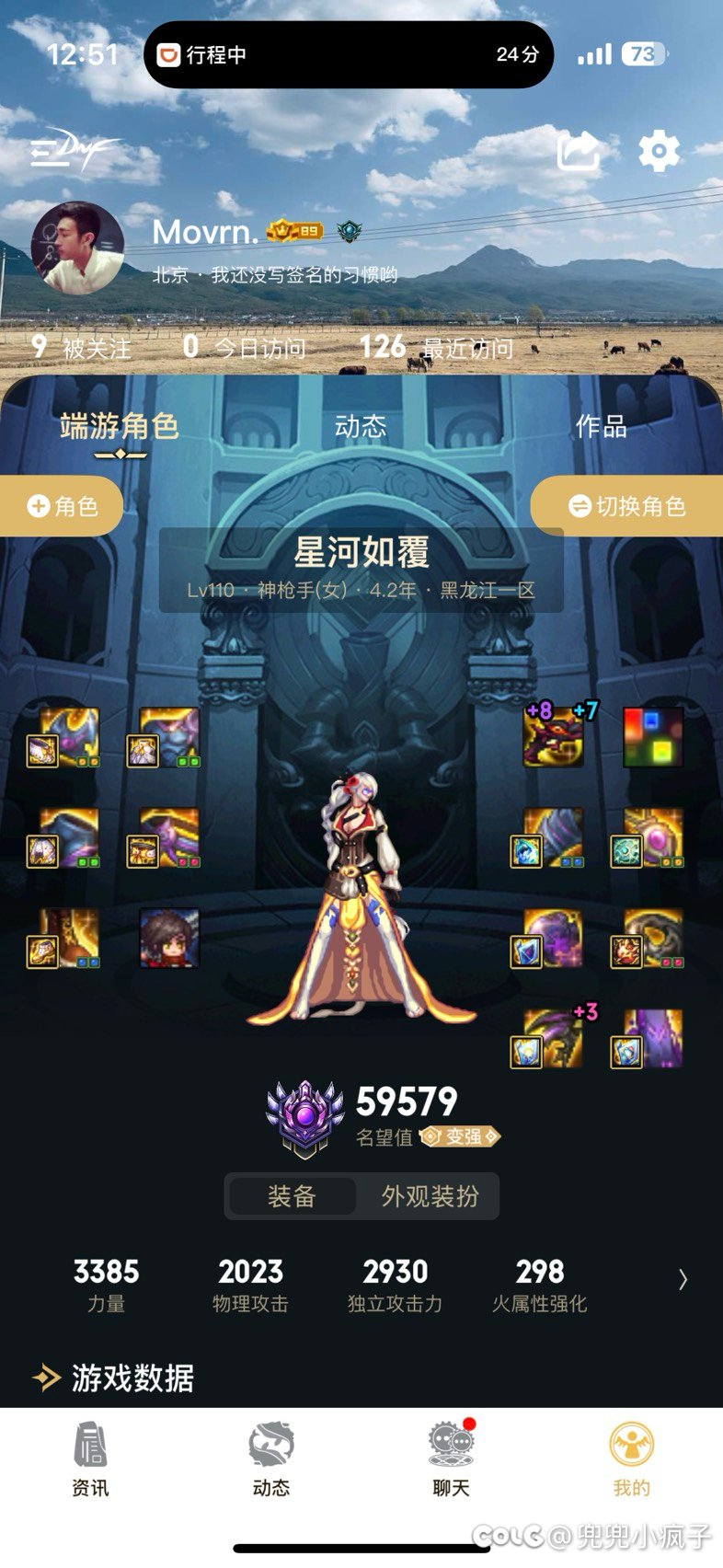The height and width of the screenshot is (1568, 723).
Task: Share this profile page
Action: [x=579, y=152]
